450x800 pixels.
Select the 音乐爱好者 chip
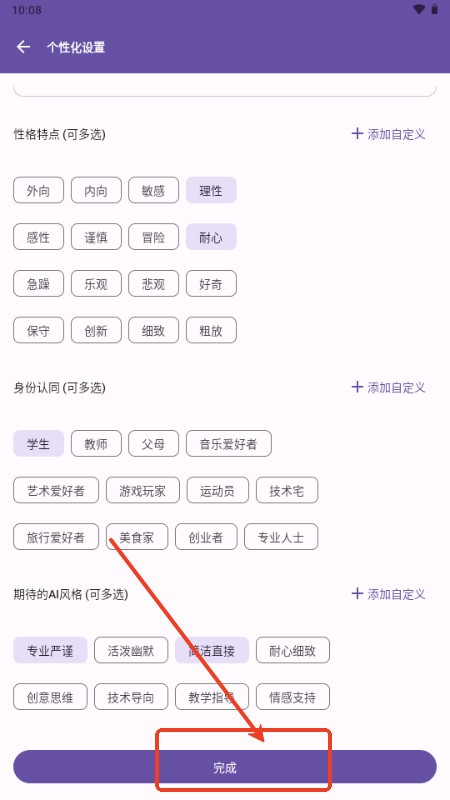click(x=229, y=444)
